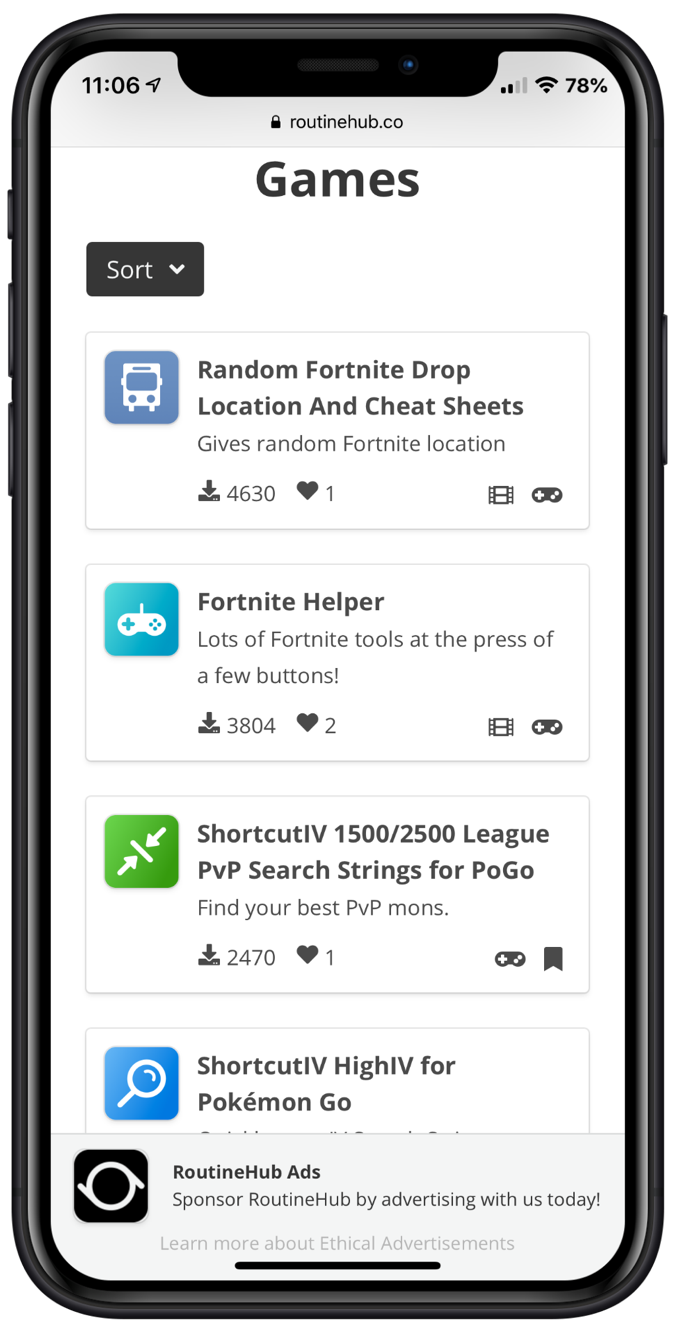The height and width of the screenshot is (1336, 675).
Task: Open ShortcutIV 1500/2500 League PvP card
Action: [x=372, y=852]
